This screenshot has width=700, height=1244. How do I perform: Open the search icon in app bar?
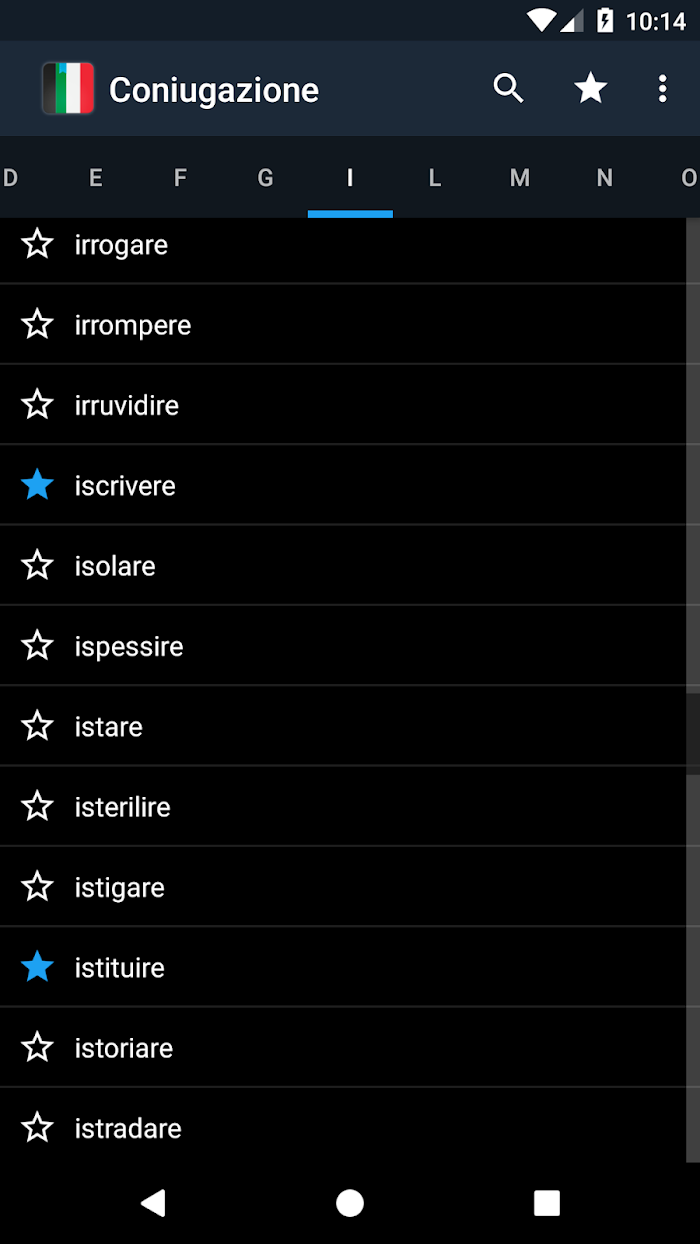(x=509, y=89)
